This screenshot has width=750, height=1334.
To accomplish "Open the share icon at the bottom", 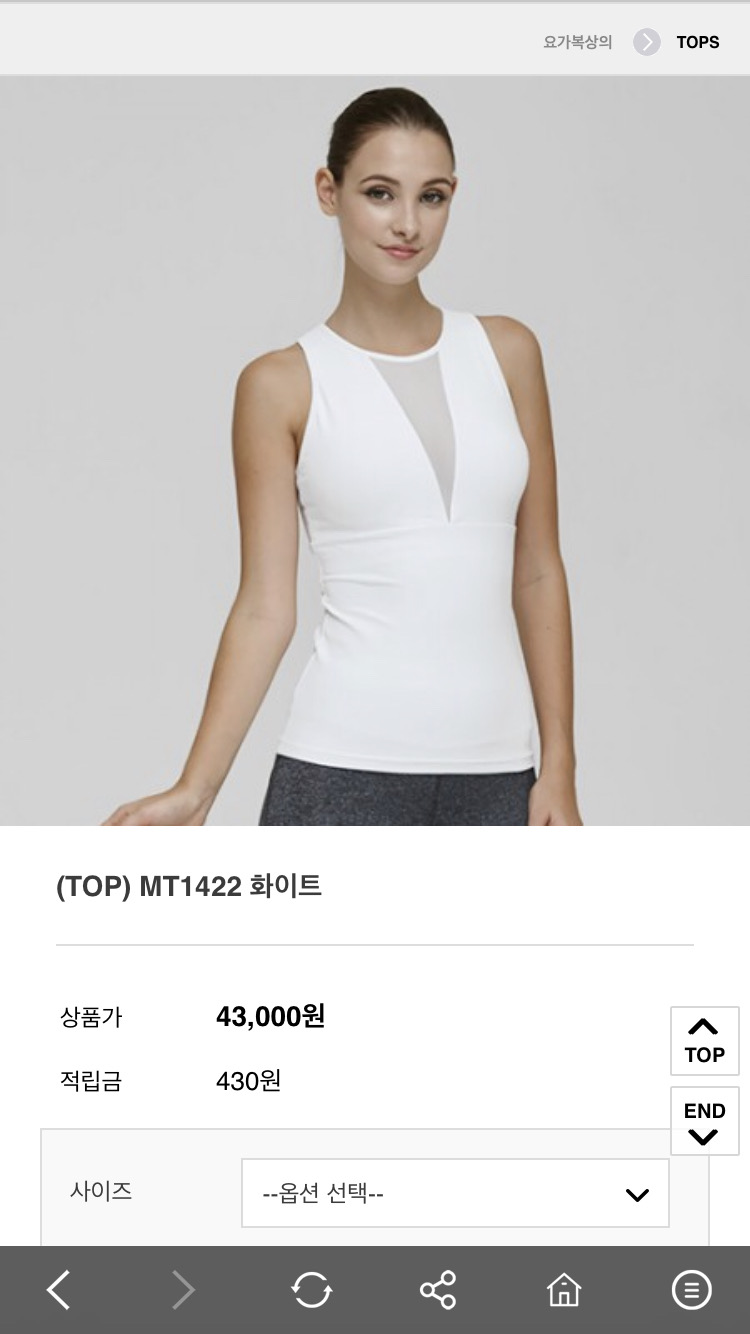I will [437, 1290].
